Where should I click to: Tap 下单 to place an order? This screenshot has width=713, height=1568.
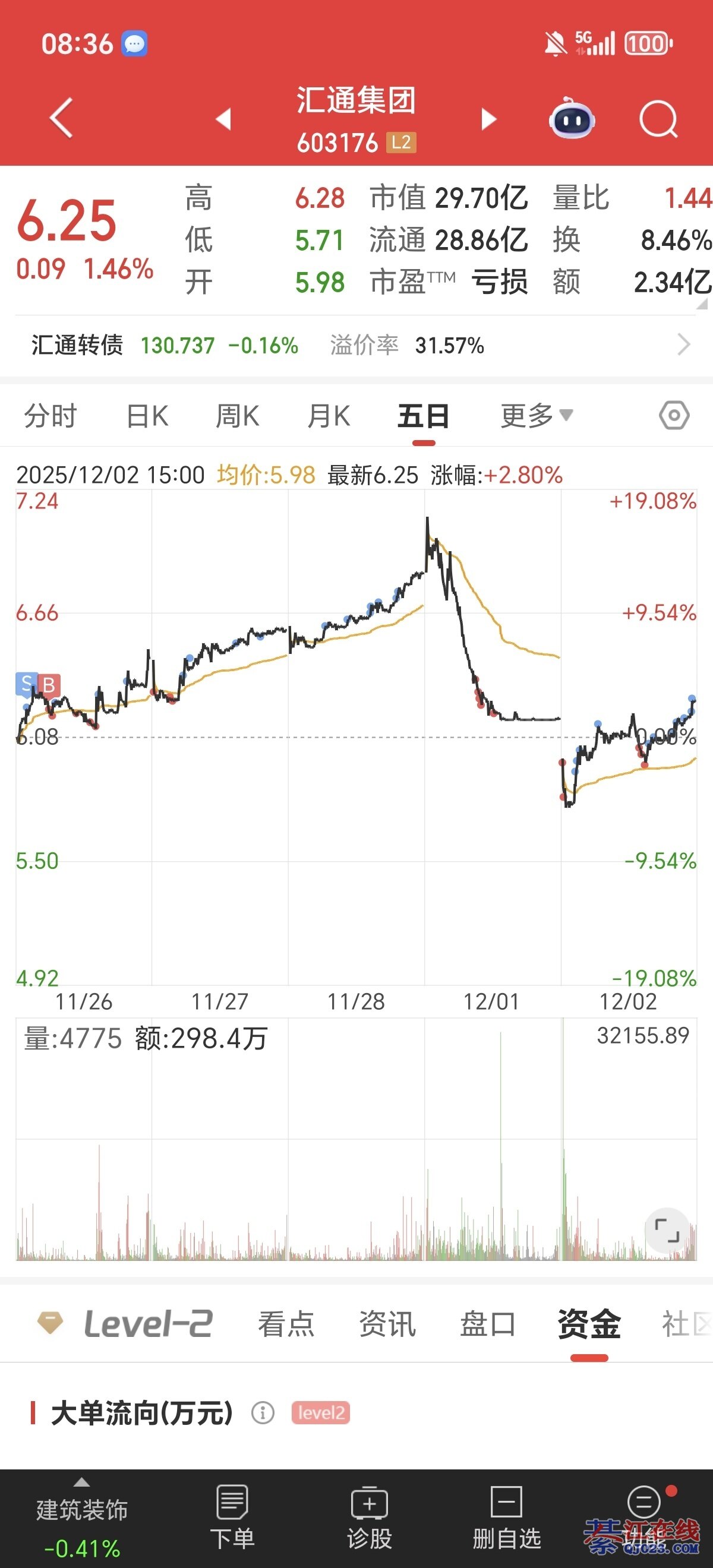(x=232, y=1518)
